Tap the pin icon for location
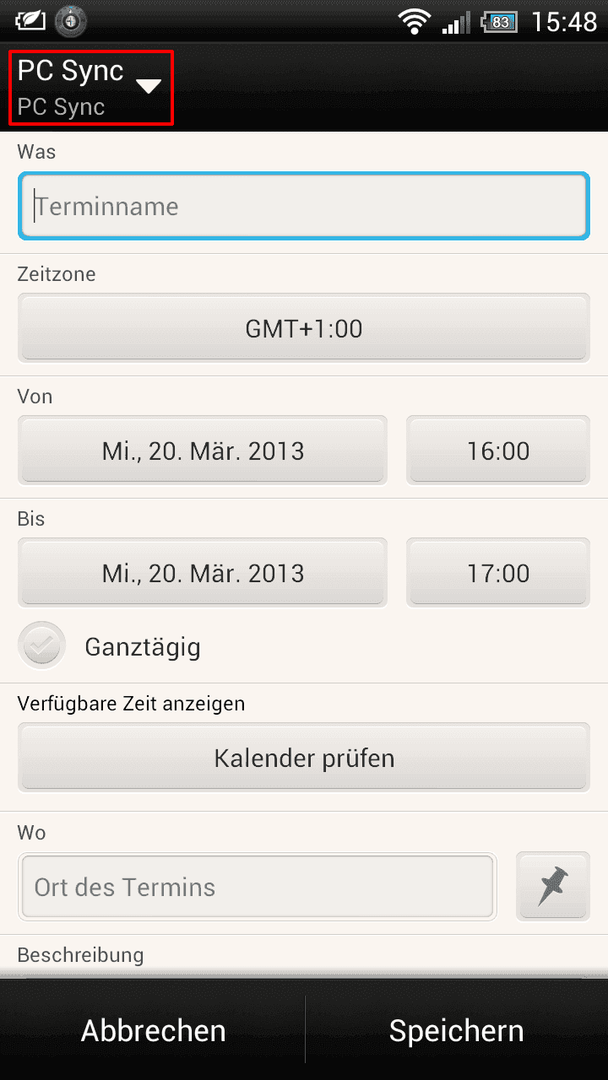 pos(553,886)
